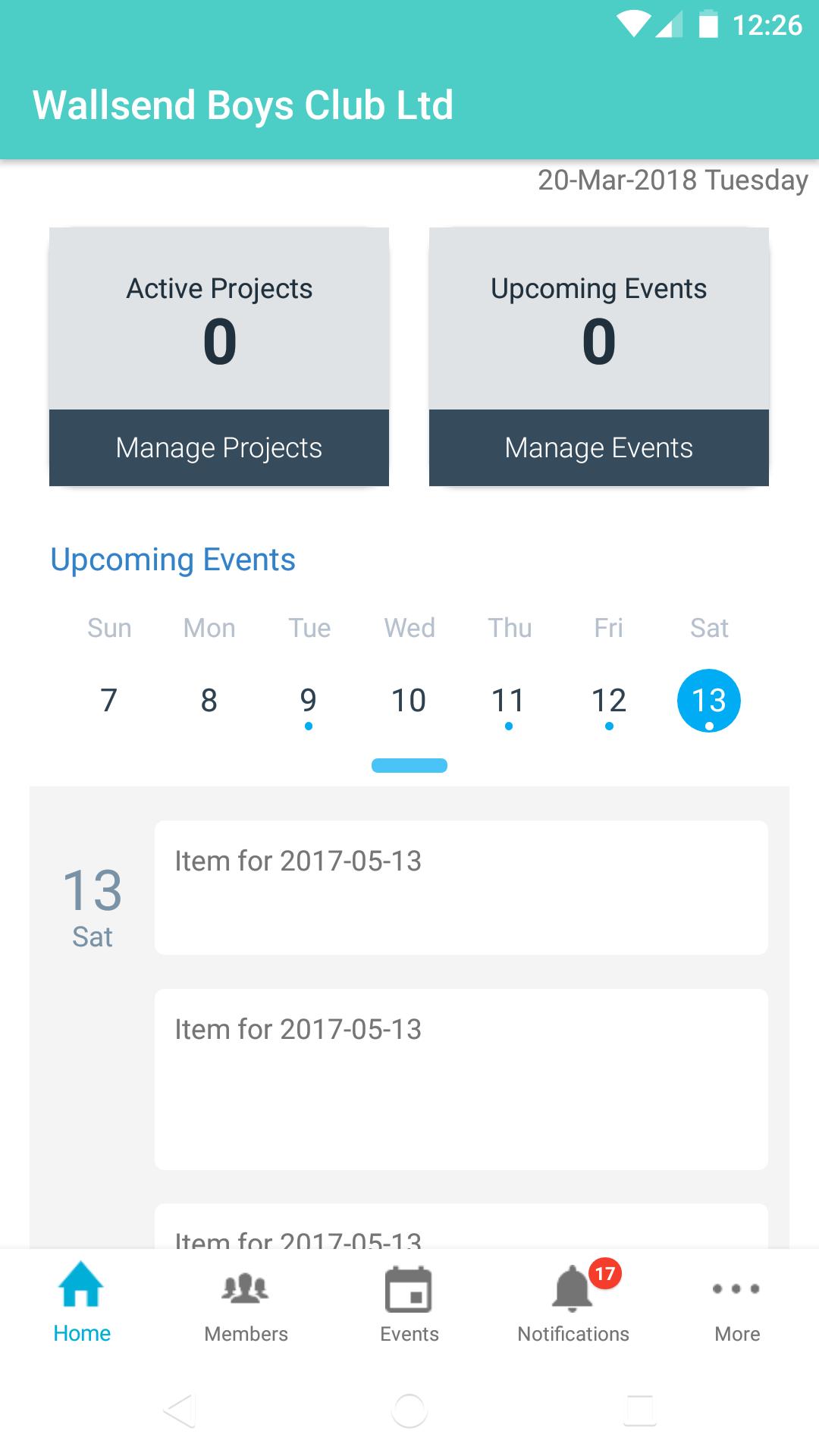This screenshot has width=819, height=1456.
Task: Choose Tuesday the 9th in calendar
Action: (x=309, y=700)
